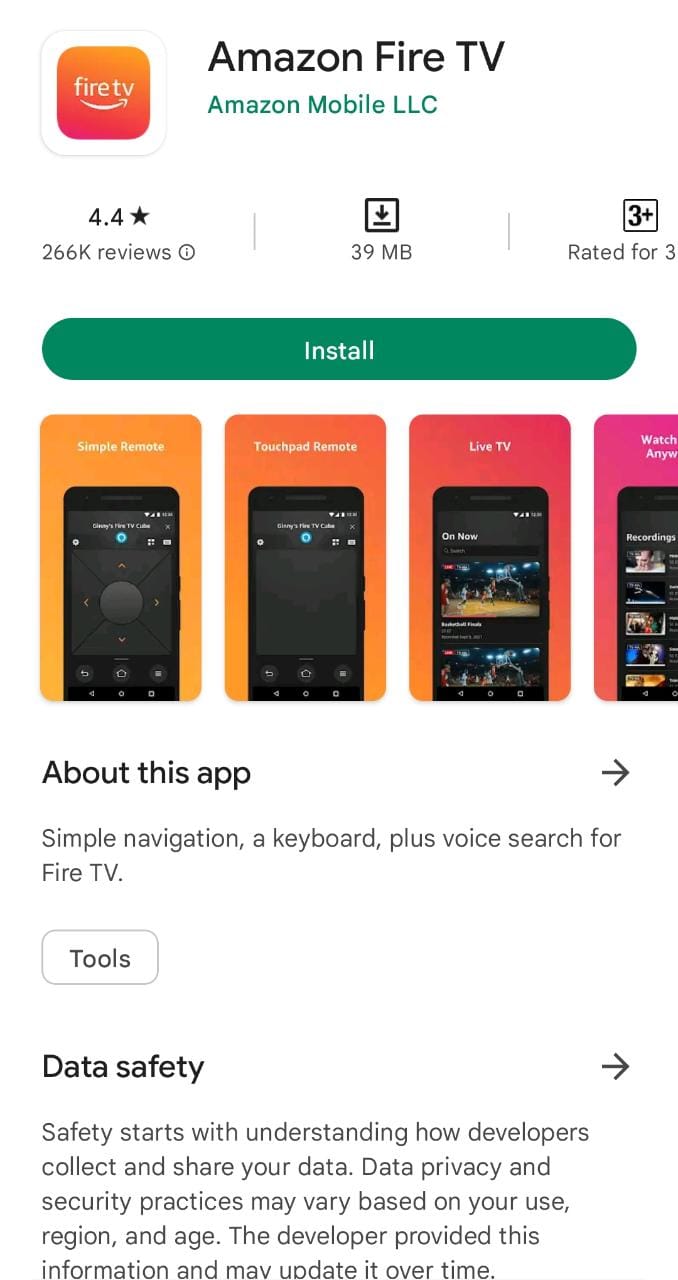Open the Amazon Mobile LLC developer page
The height and width of the screenshot is (1280, 678).
tap(322, 104)
